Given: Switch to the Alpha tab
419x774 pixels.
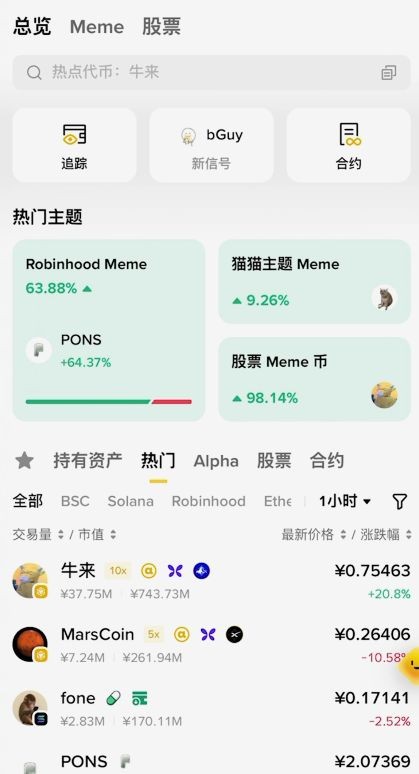Looking at the screenshot, I should pyautogui.click(x=216, y=462).
